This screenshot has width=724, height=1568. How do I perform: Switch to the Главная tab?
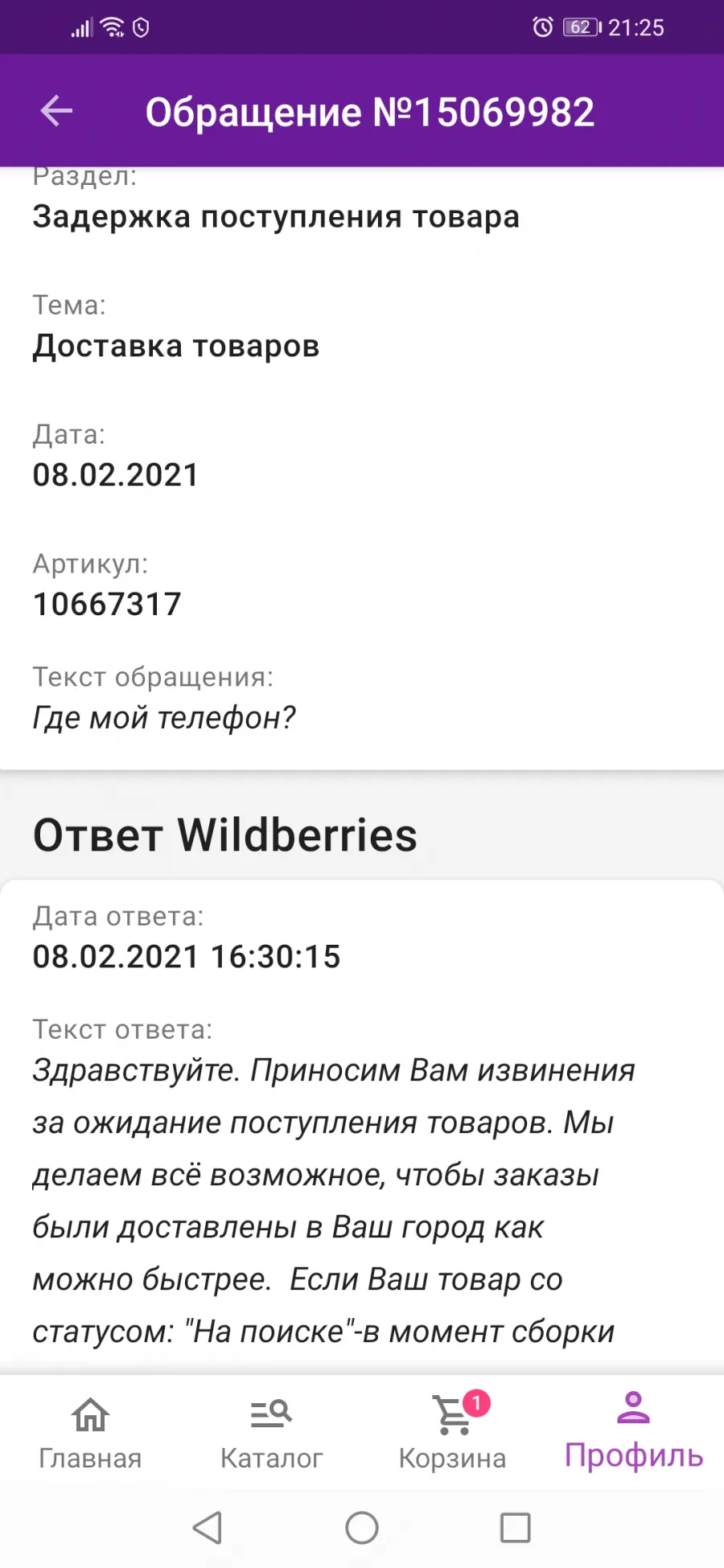(x=90, y=1433)
